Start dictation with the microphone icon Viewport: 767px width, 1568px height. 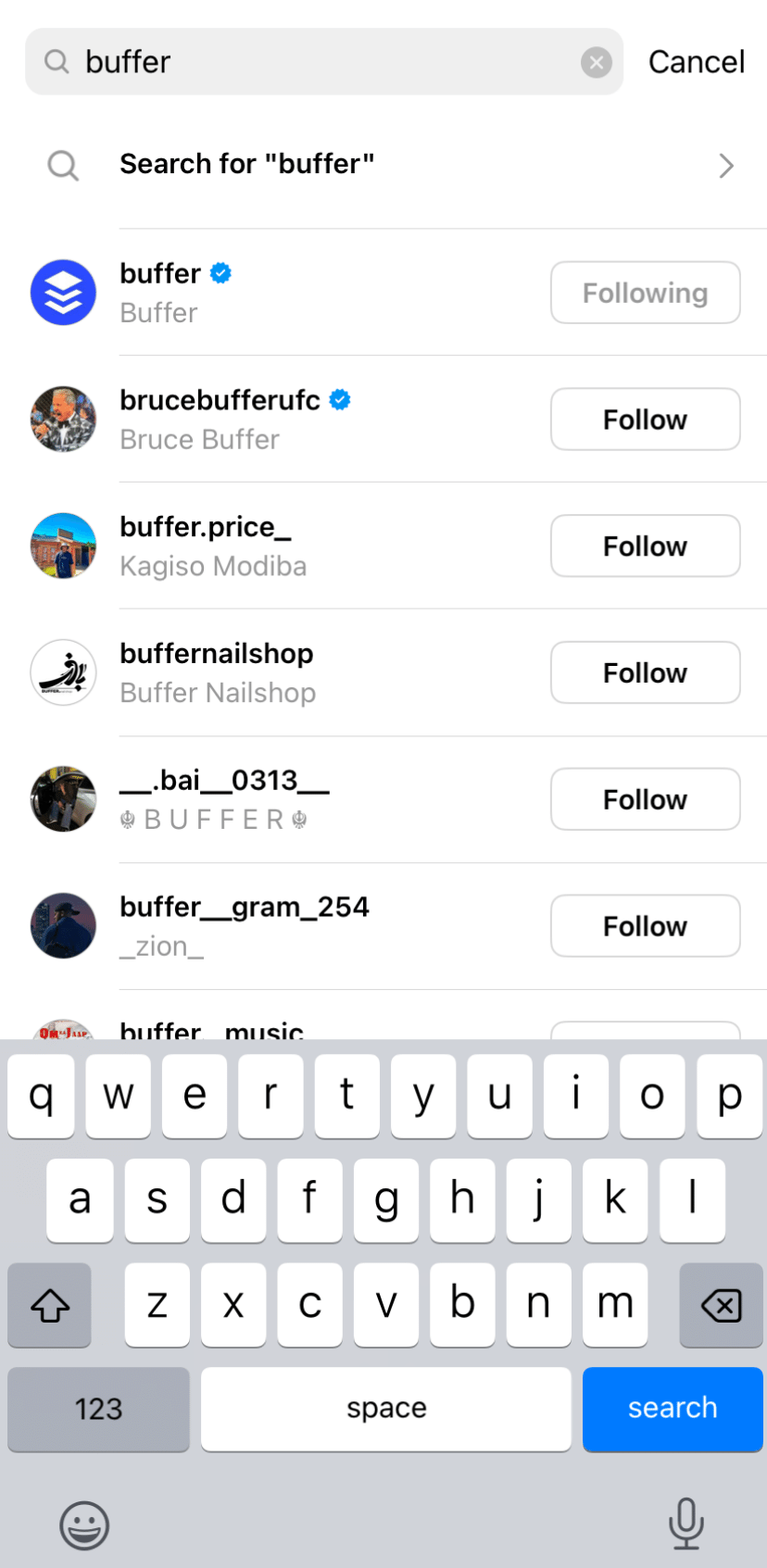(685, 1523)
